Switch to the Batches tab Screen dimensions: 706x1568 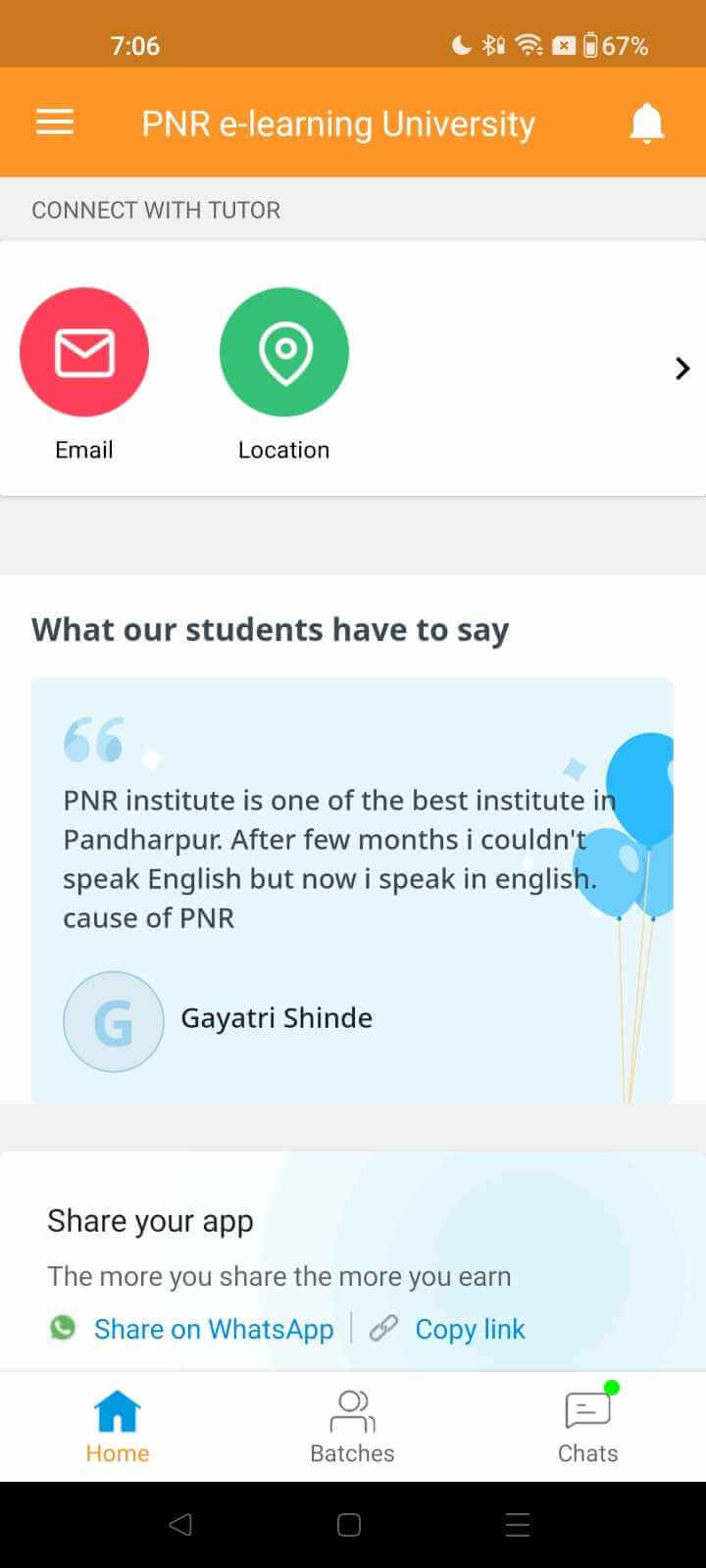pos(352,1427)
